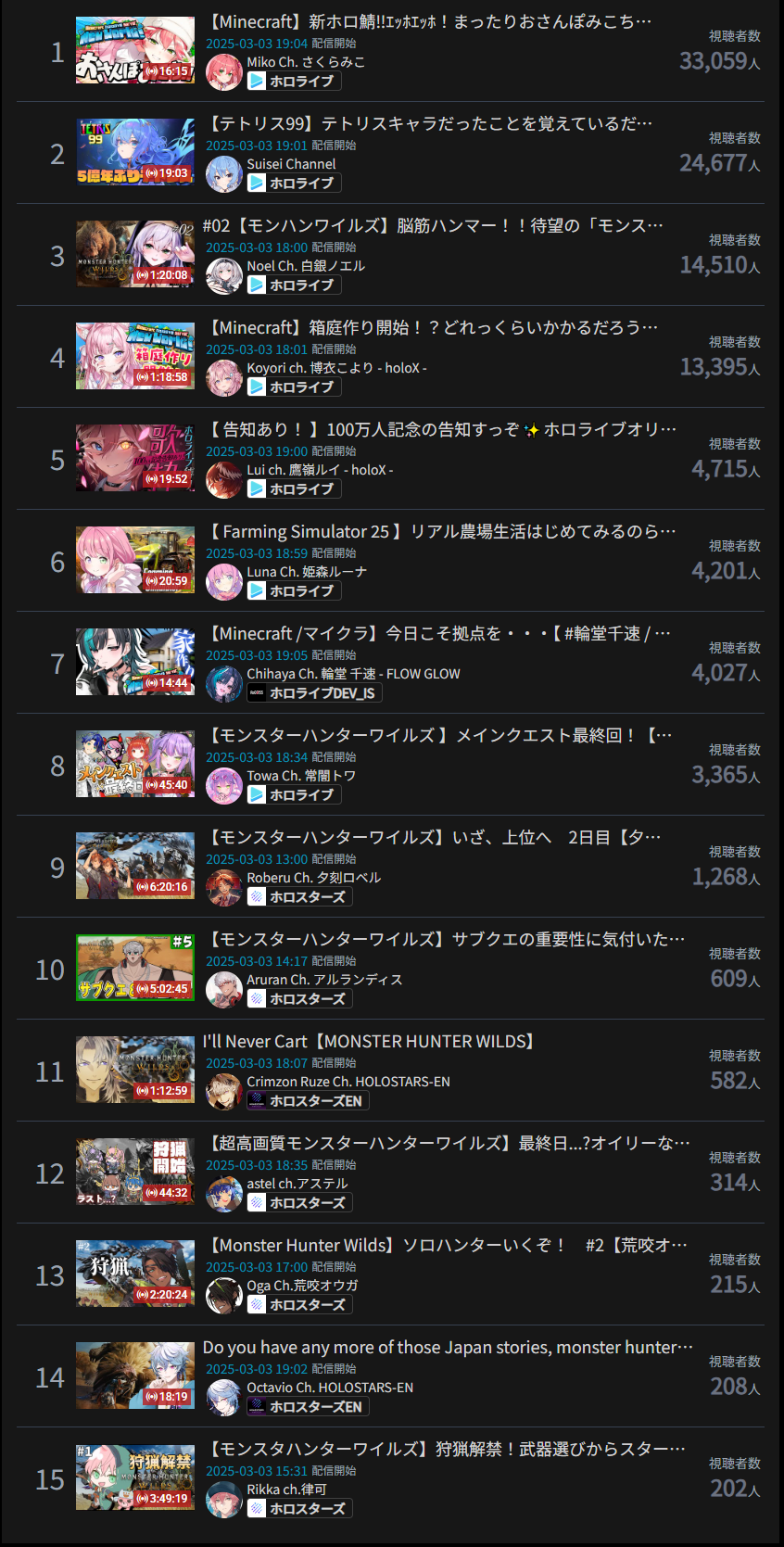Open "I'll Never Cart" stream title

click(x=369, y=1041)
